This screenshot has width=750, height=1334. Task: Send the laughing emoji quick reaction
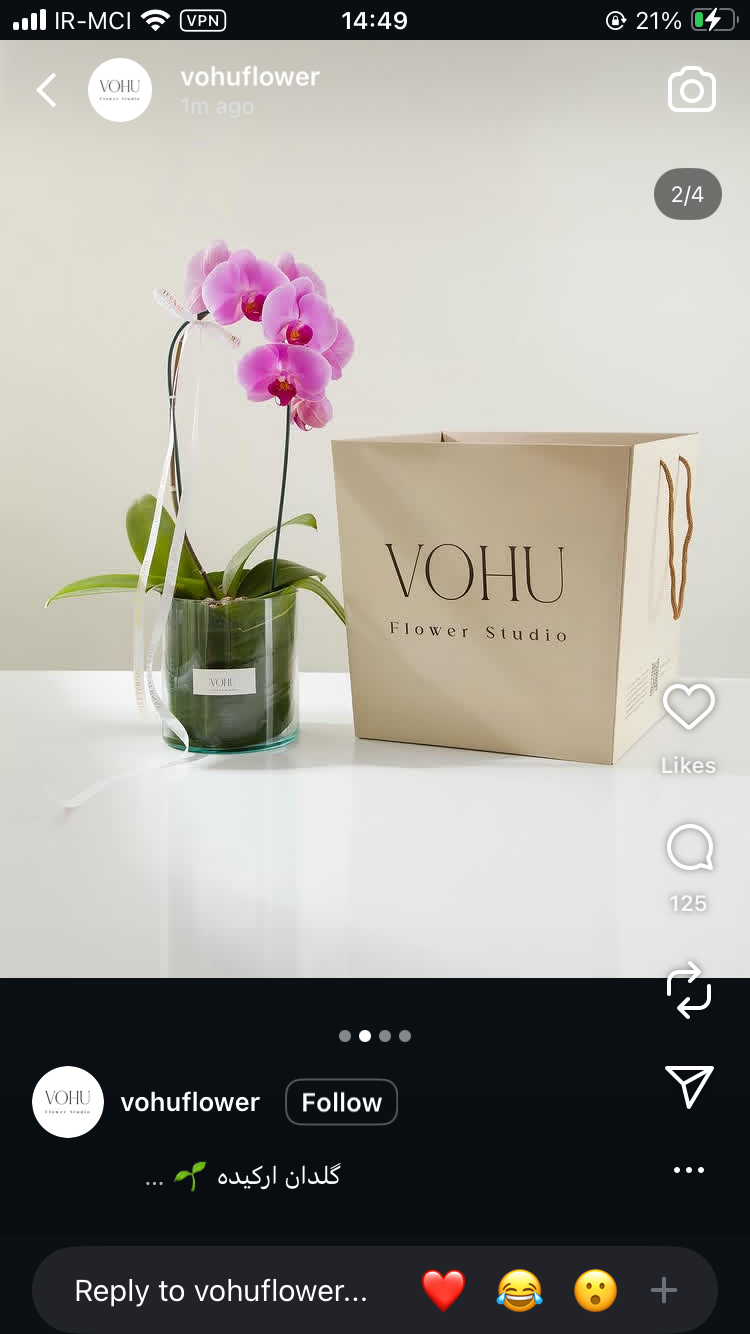tap(519, 1291)
